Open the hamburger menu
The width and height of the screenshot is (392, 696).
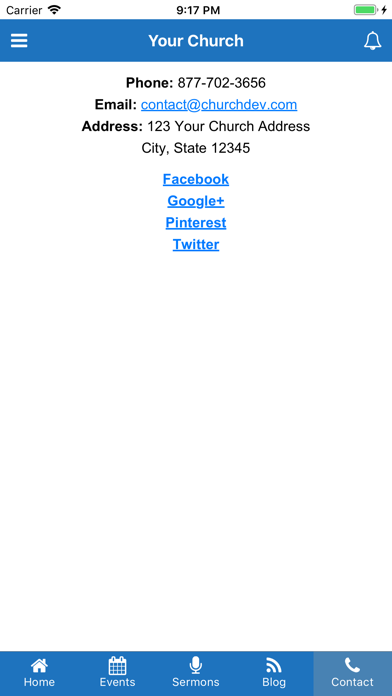[19, 41]
